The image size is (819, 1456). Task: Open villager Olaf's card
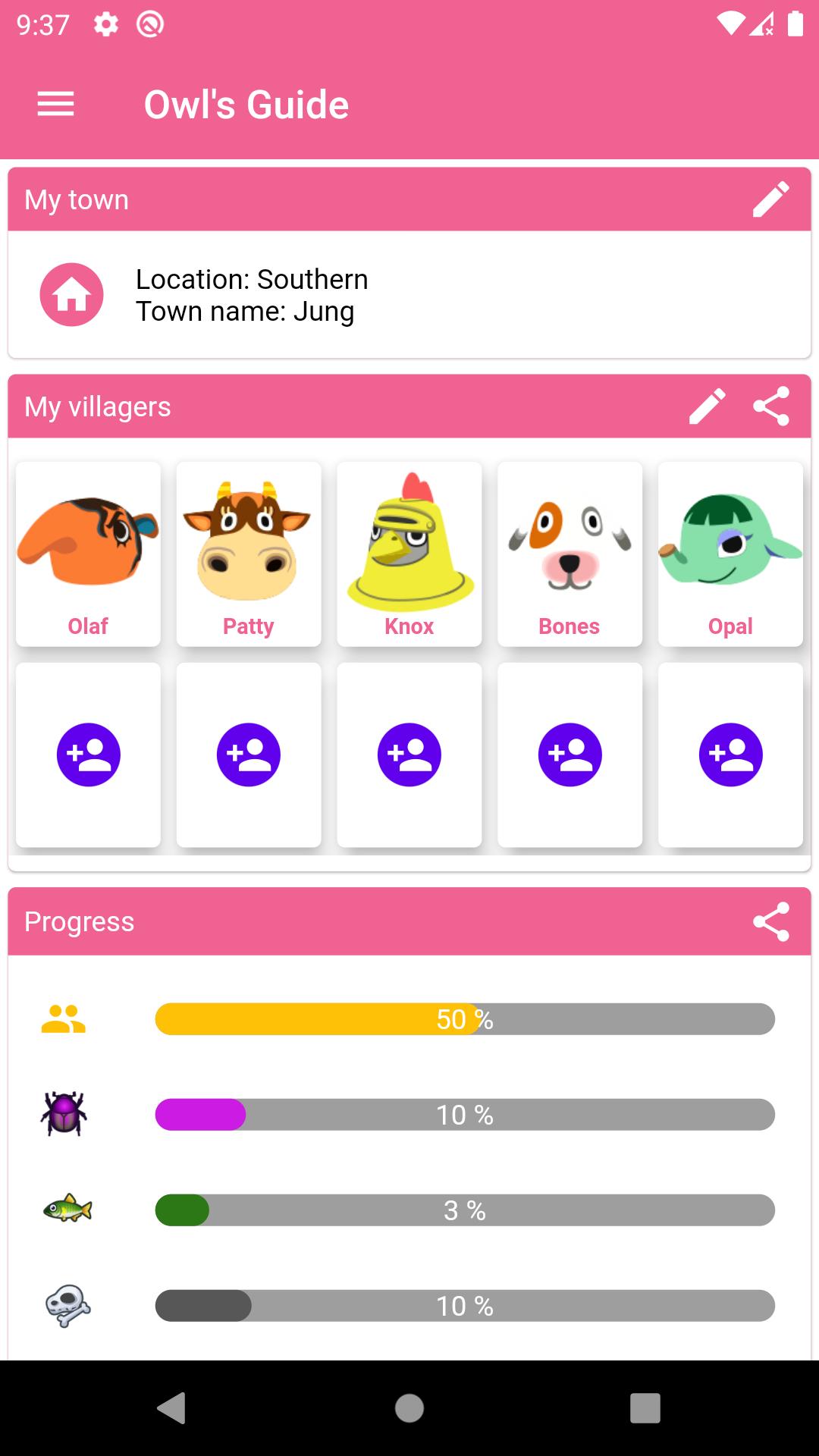[x=88, y=554]
